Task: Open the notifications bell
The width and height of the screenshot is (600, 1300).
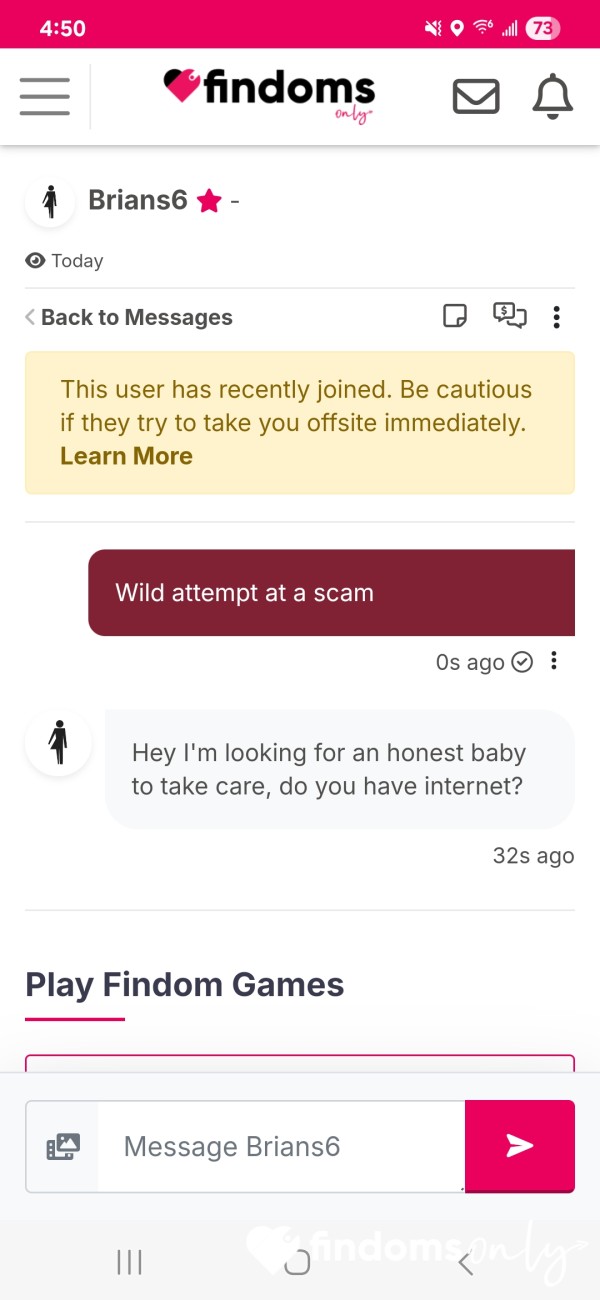Action: pos(552,96)
